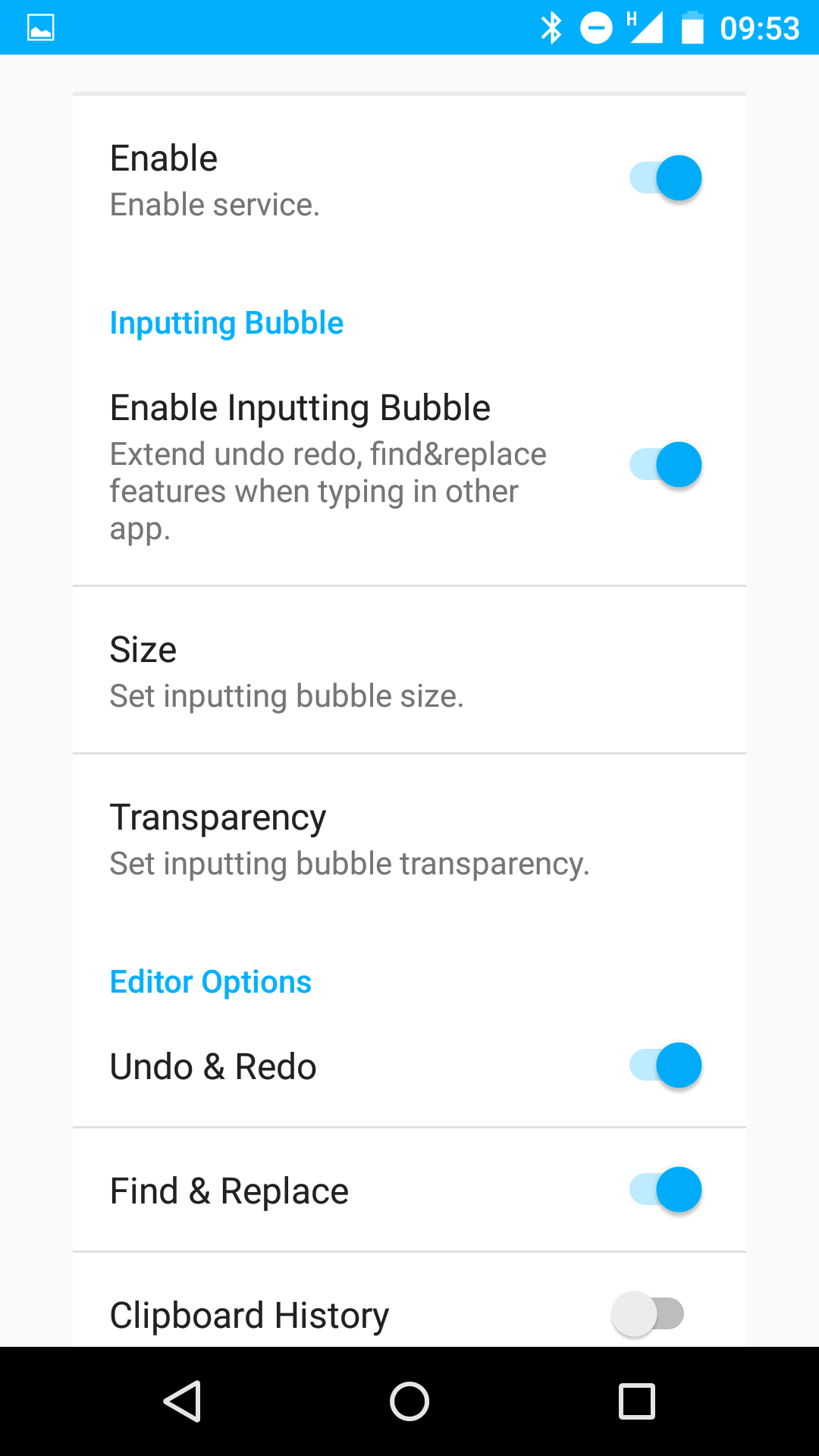Tap the system back button
Viewport: 819px width, 1456px height.
pos(182,1401)
